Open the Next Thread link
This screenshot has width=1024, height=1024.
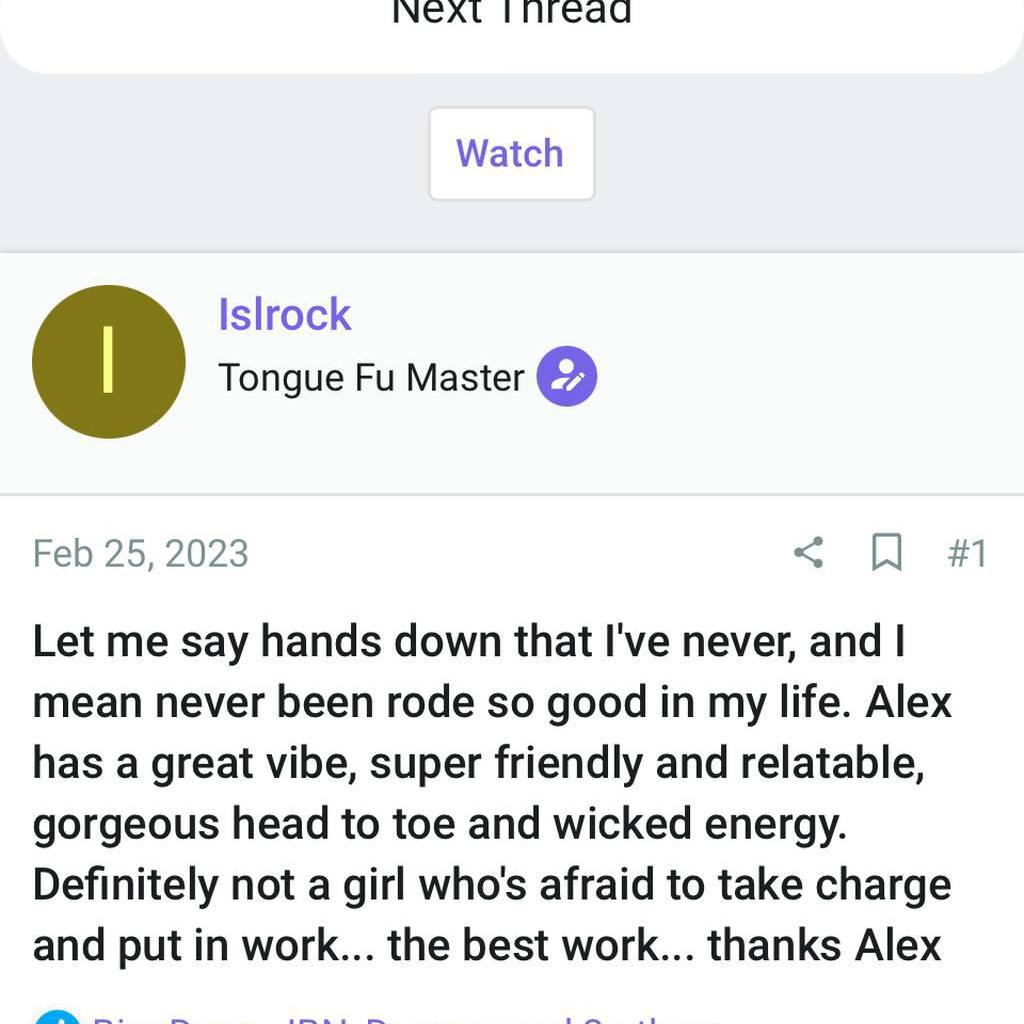(511, 14)
